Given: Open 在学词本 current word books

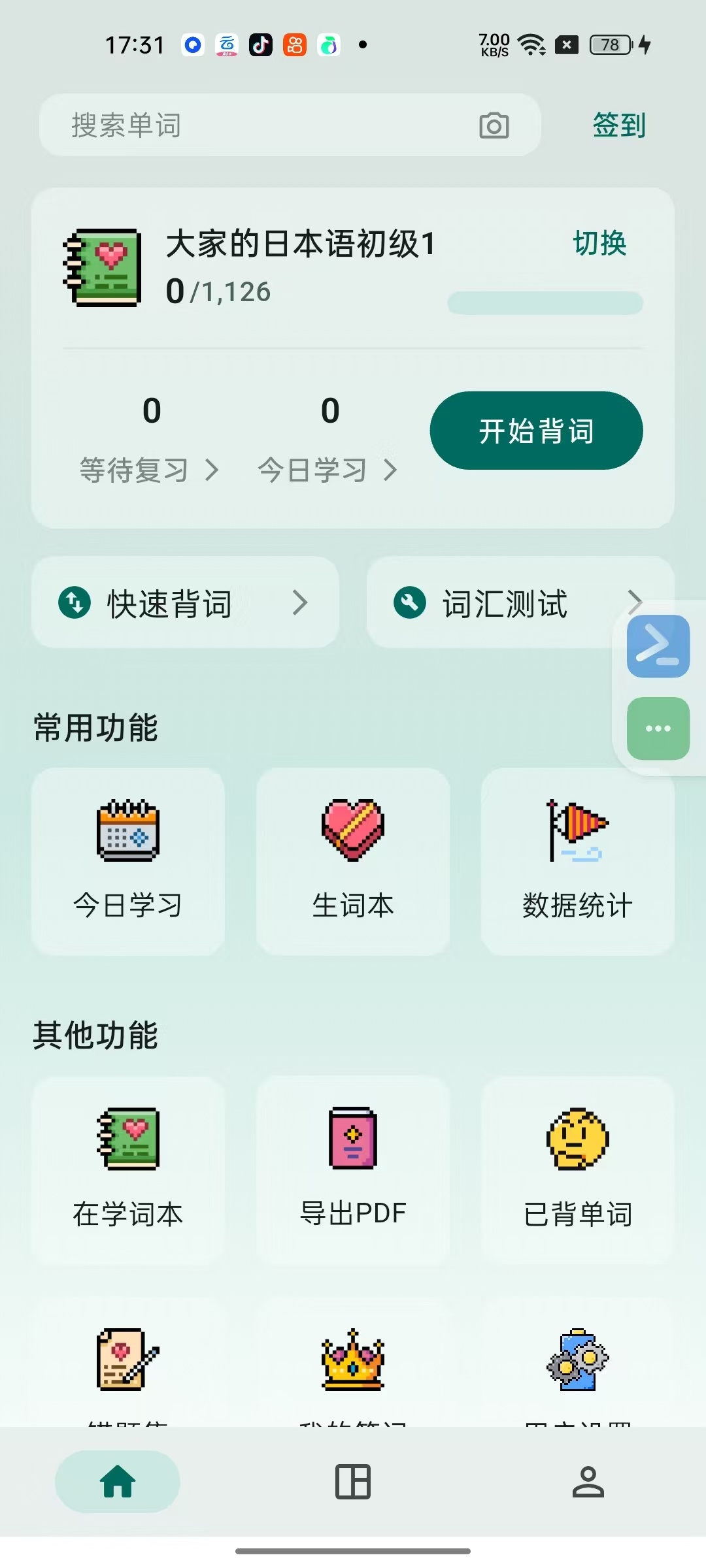Looking at the screenshot, I should 128,1169.
